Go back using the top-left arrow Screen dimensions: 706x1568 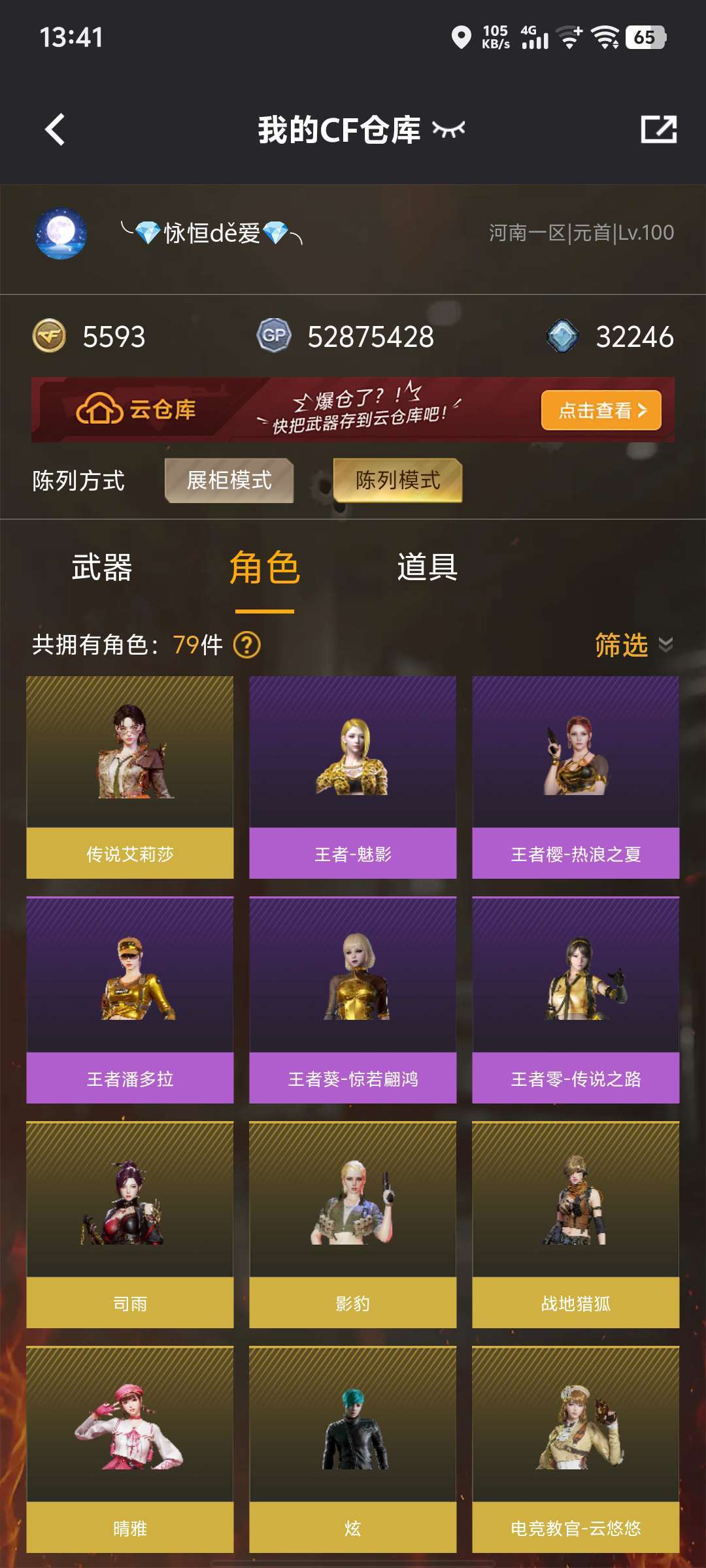tap(56, 129)
